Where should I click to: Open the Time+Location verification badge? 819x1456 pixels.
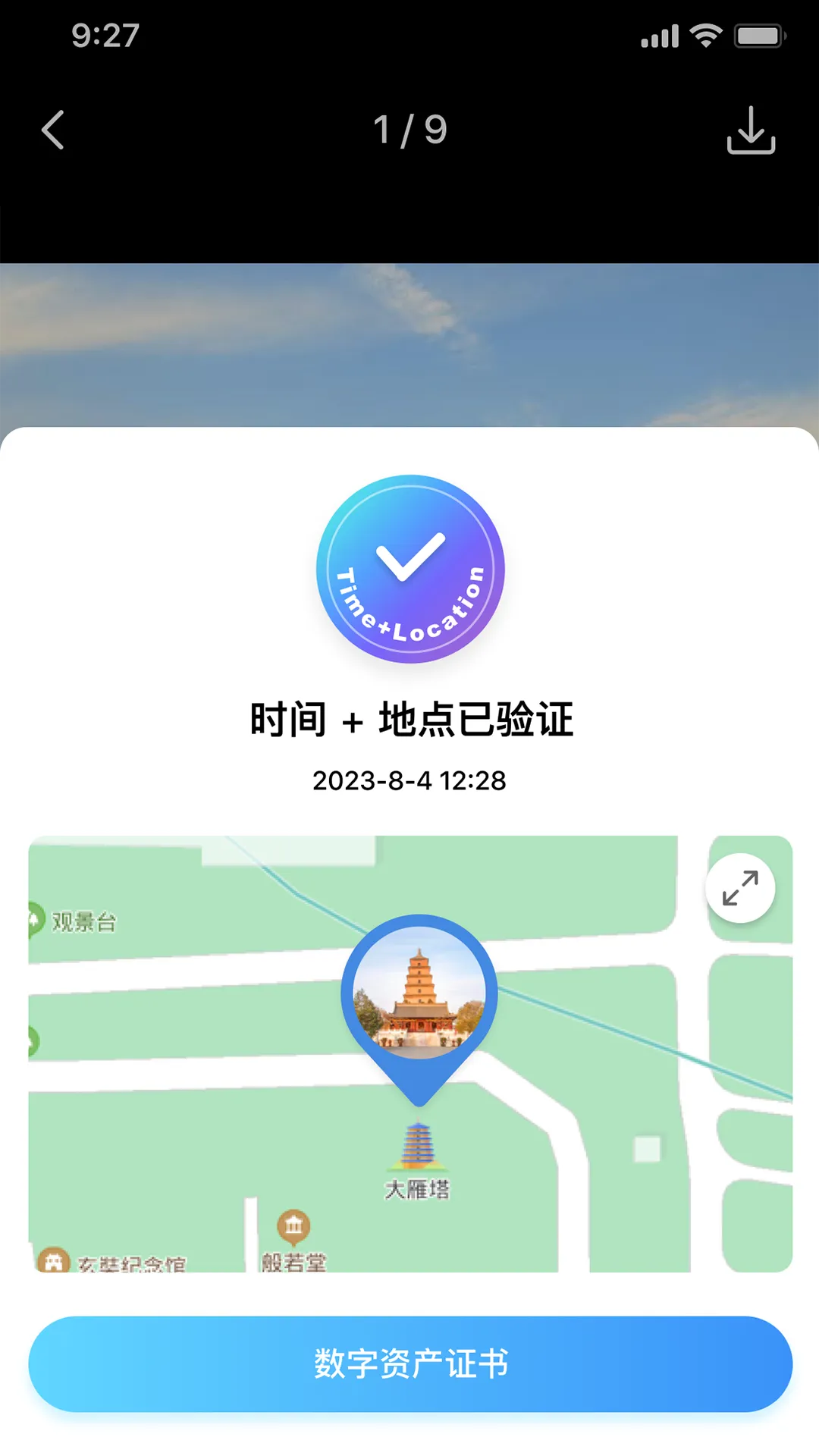coord(409,569)
